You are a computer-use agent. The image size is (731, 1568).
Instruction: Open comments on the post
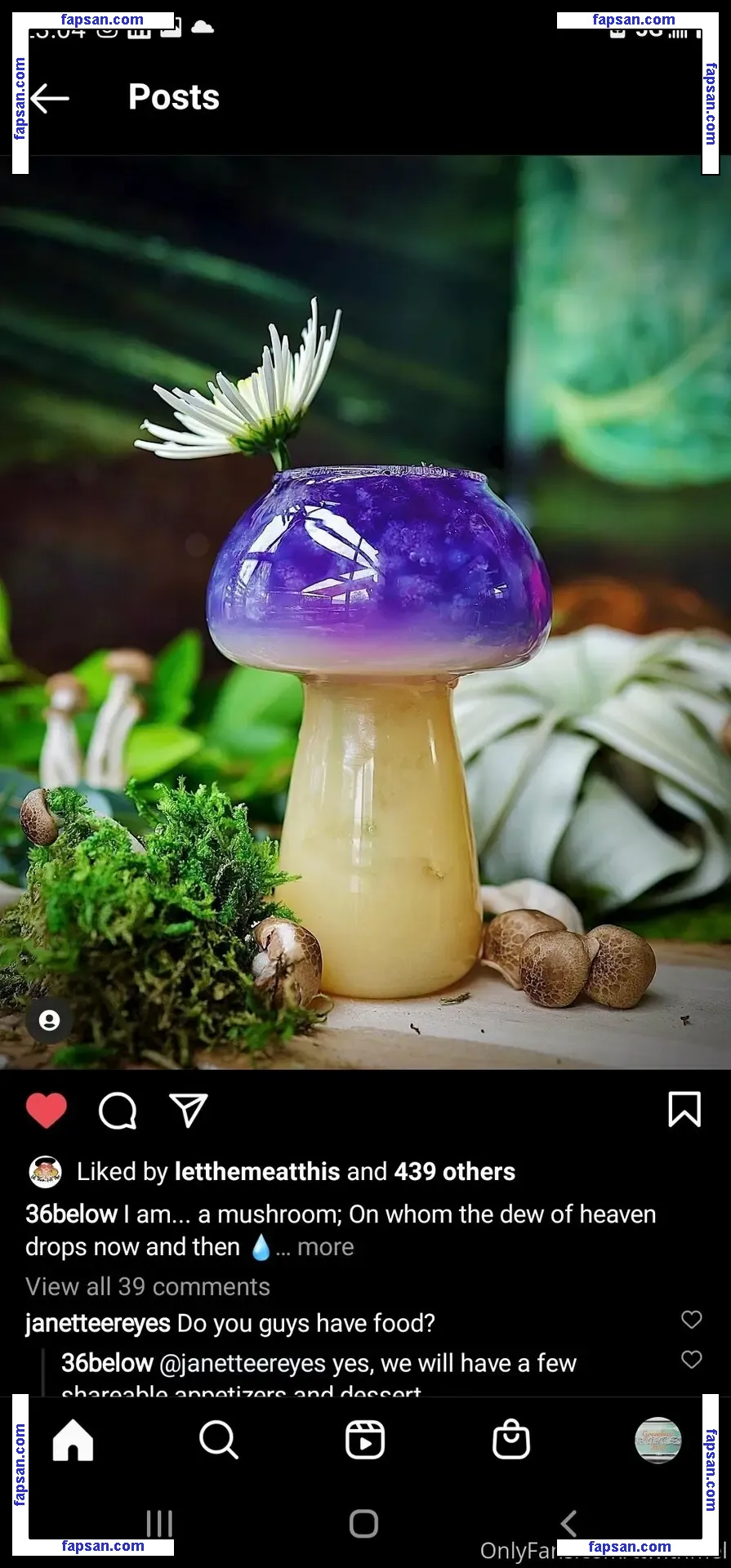coord(118,1111)
